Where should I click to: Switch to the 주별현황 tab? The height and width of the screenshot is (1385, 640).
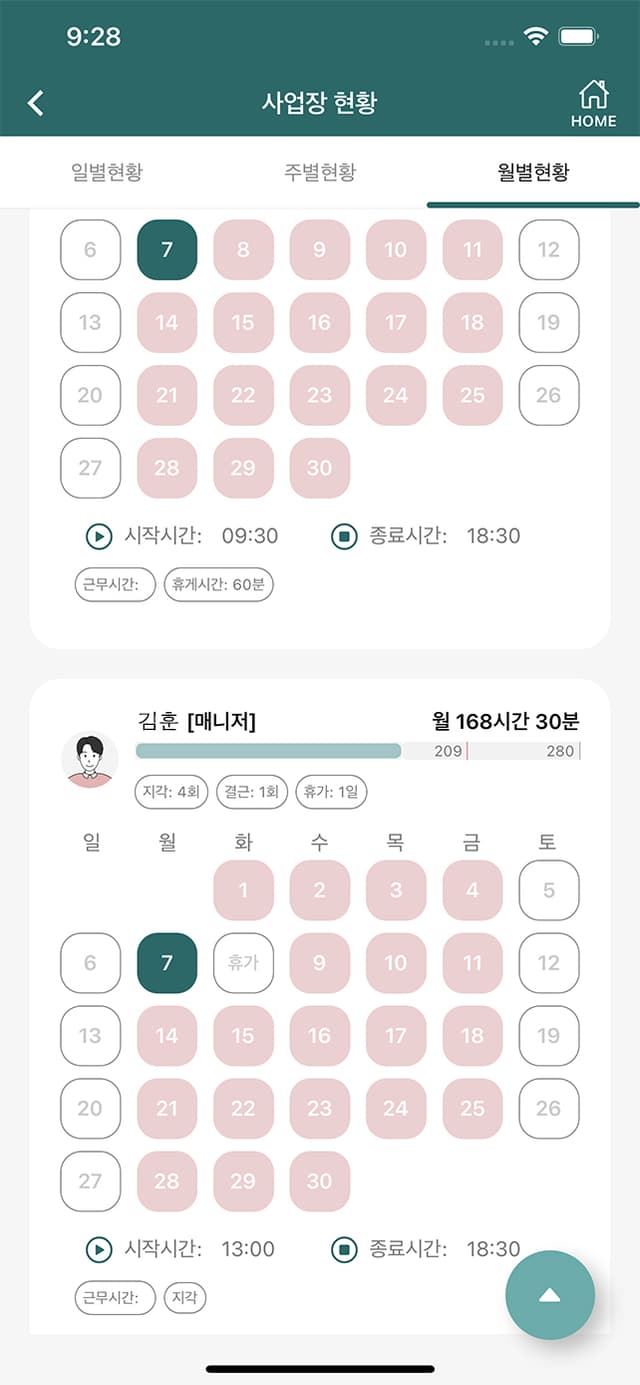(320, 172)
